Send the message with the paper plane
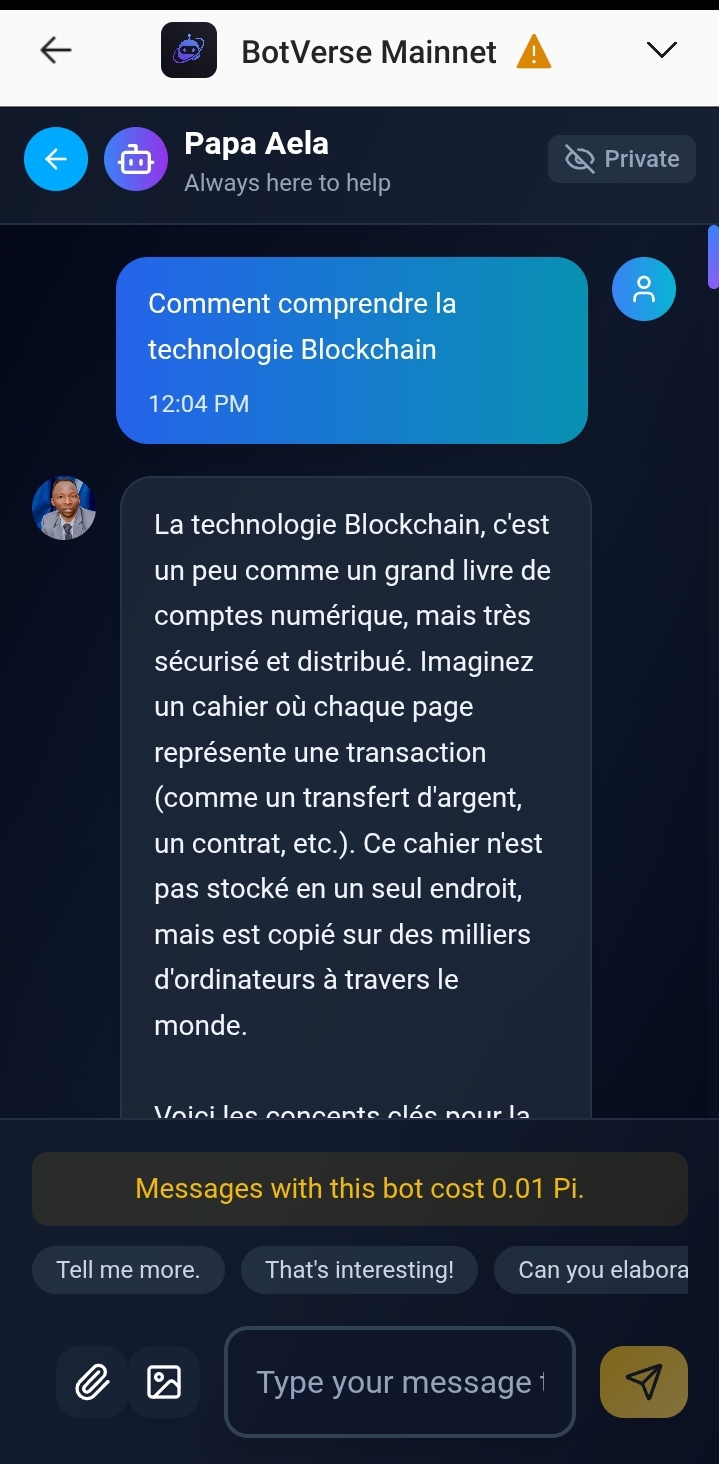Screen dimensions: 719x1464 click(643, 1382)
